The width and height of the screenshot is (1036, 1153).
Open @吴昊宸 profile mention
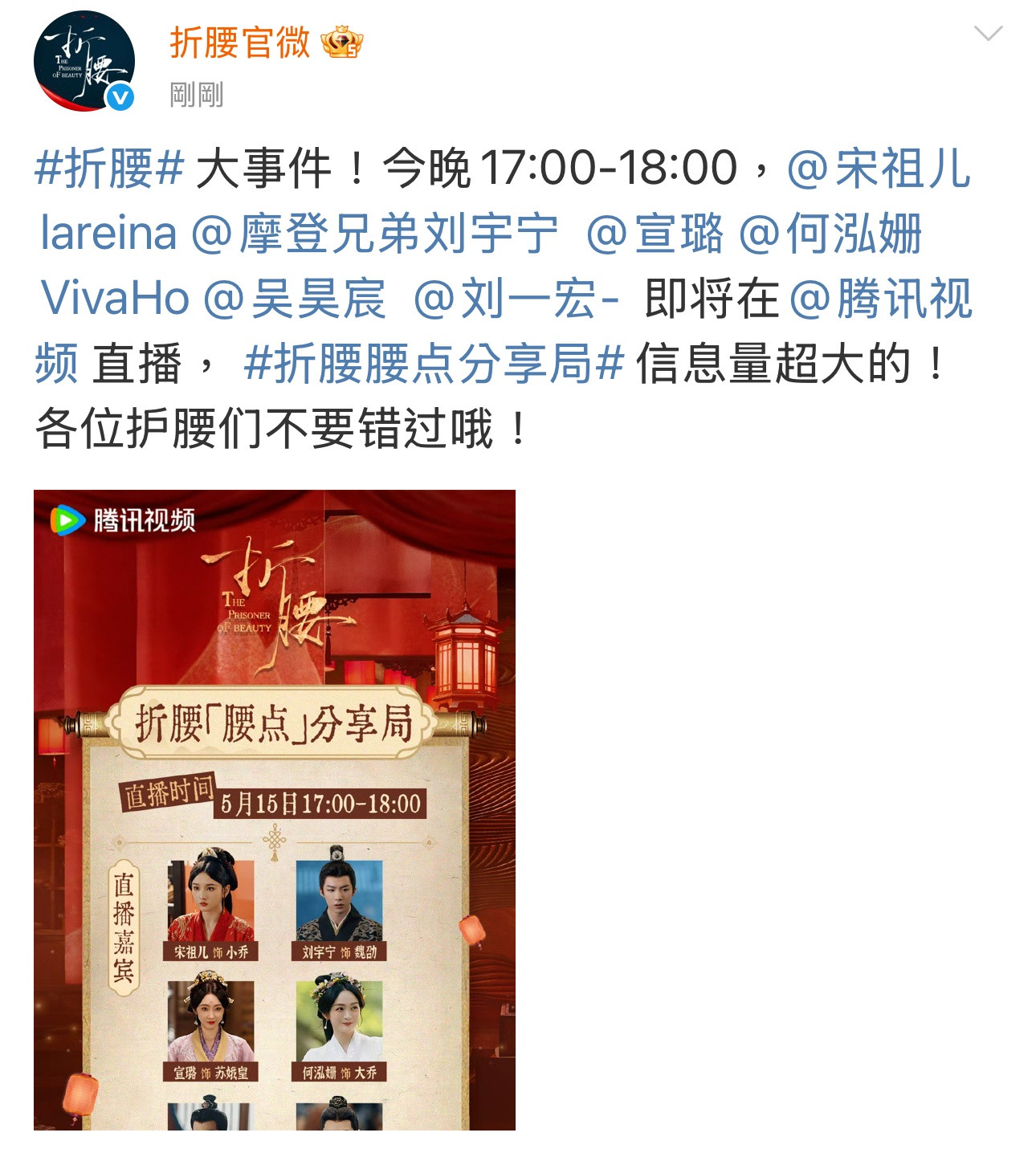coord(294,299)
